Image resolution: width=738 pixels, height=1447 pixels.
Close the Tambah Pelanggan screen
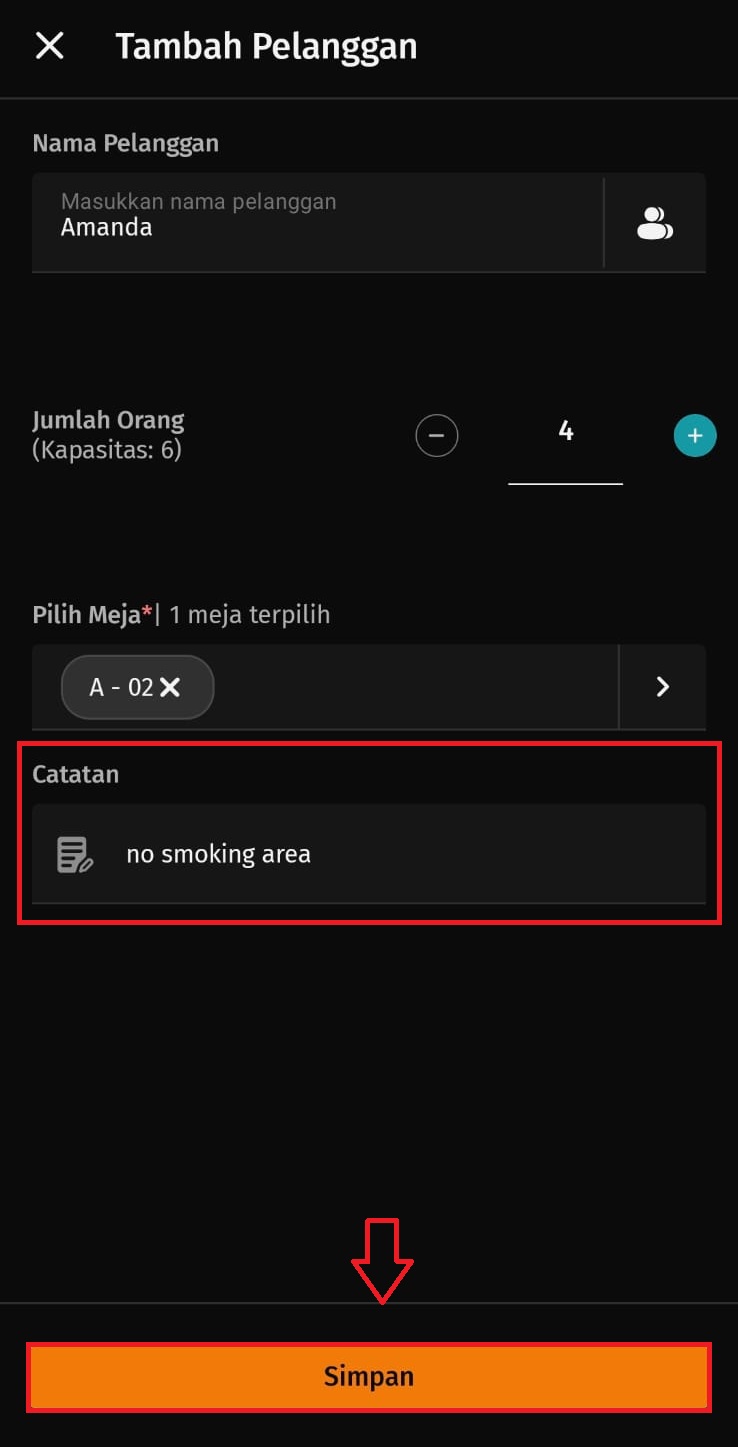[49, 46]
